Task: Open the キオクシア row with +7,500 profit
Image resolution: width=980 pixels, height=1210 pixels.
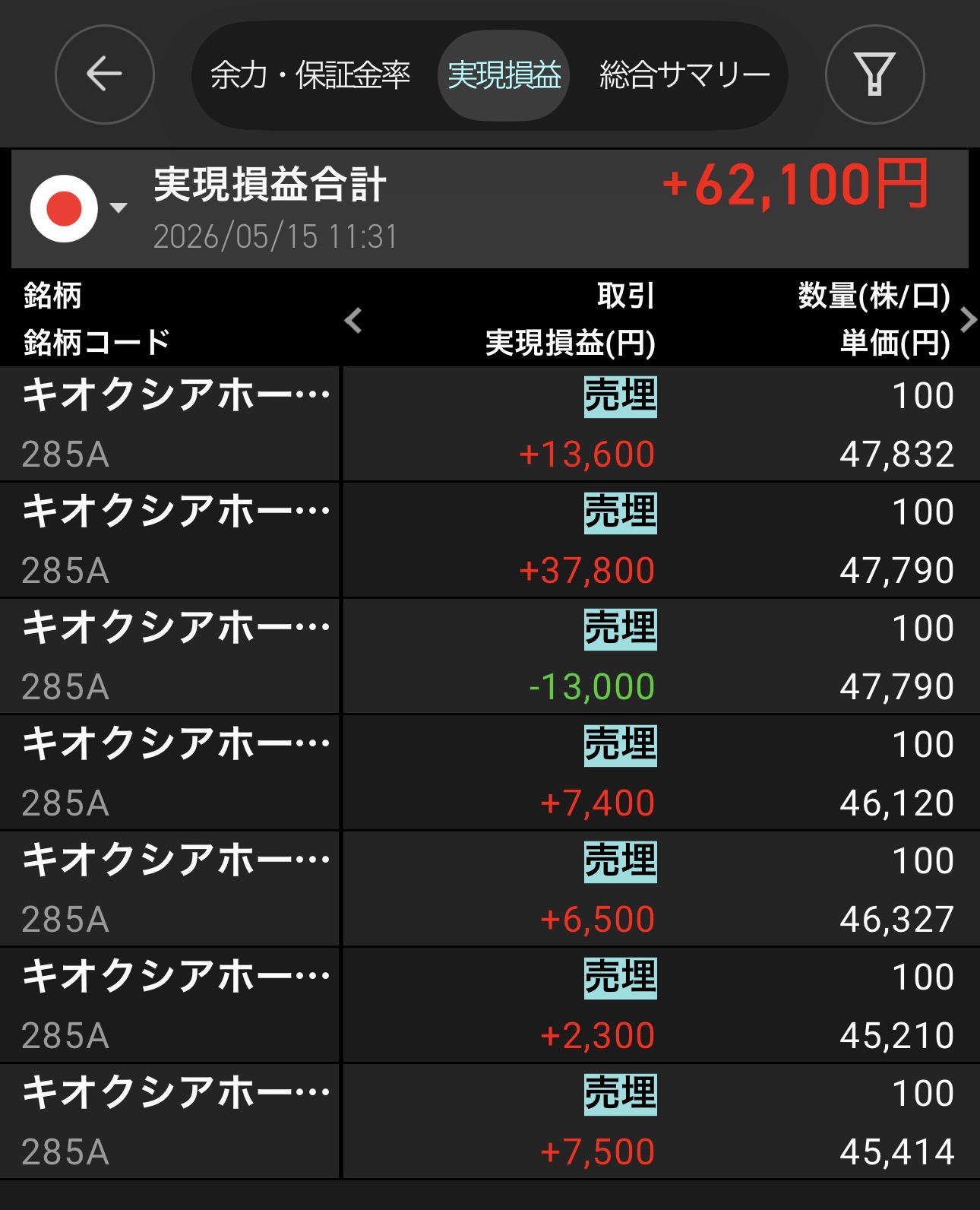Action: [x=490, y=1122]
